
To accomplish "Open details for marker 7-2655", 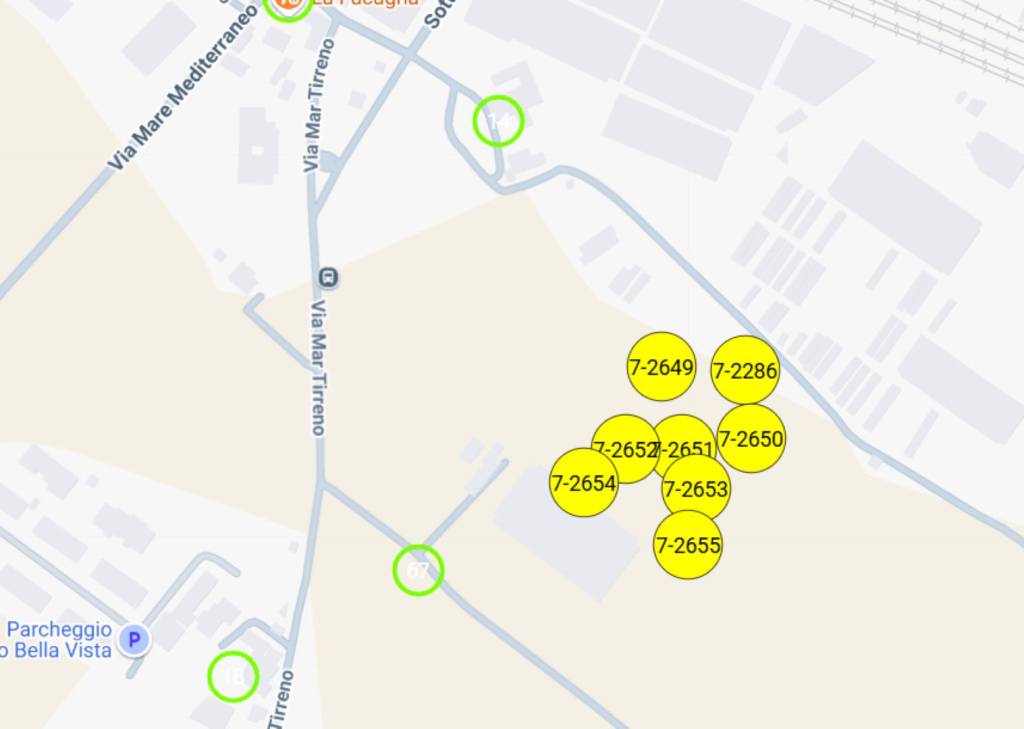I will [688, 545].
